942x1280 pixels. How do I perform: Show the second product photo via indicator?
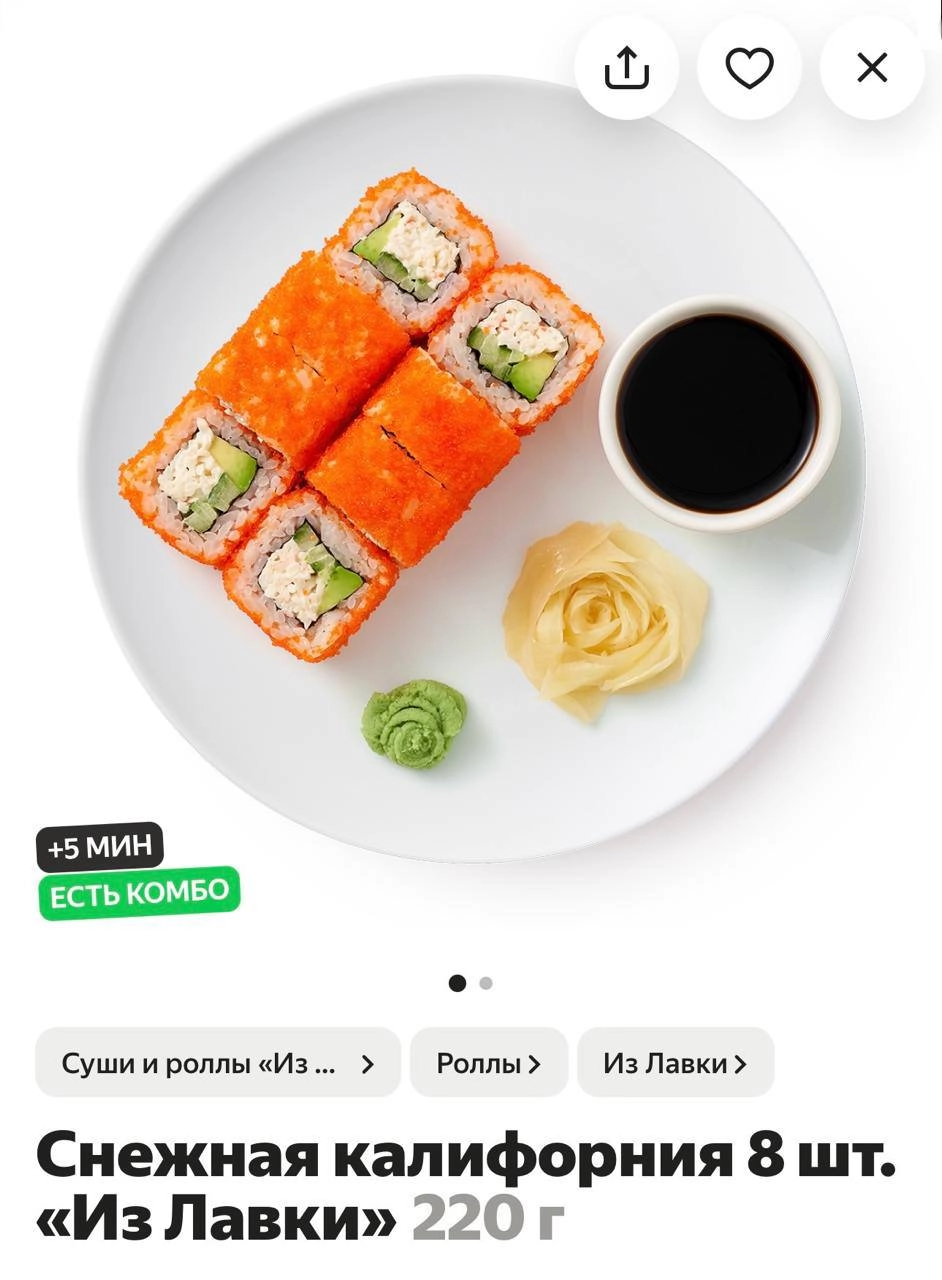pyautogui.click(x=486, y=983)
